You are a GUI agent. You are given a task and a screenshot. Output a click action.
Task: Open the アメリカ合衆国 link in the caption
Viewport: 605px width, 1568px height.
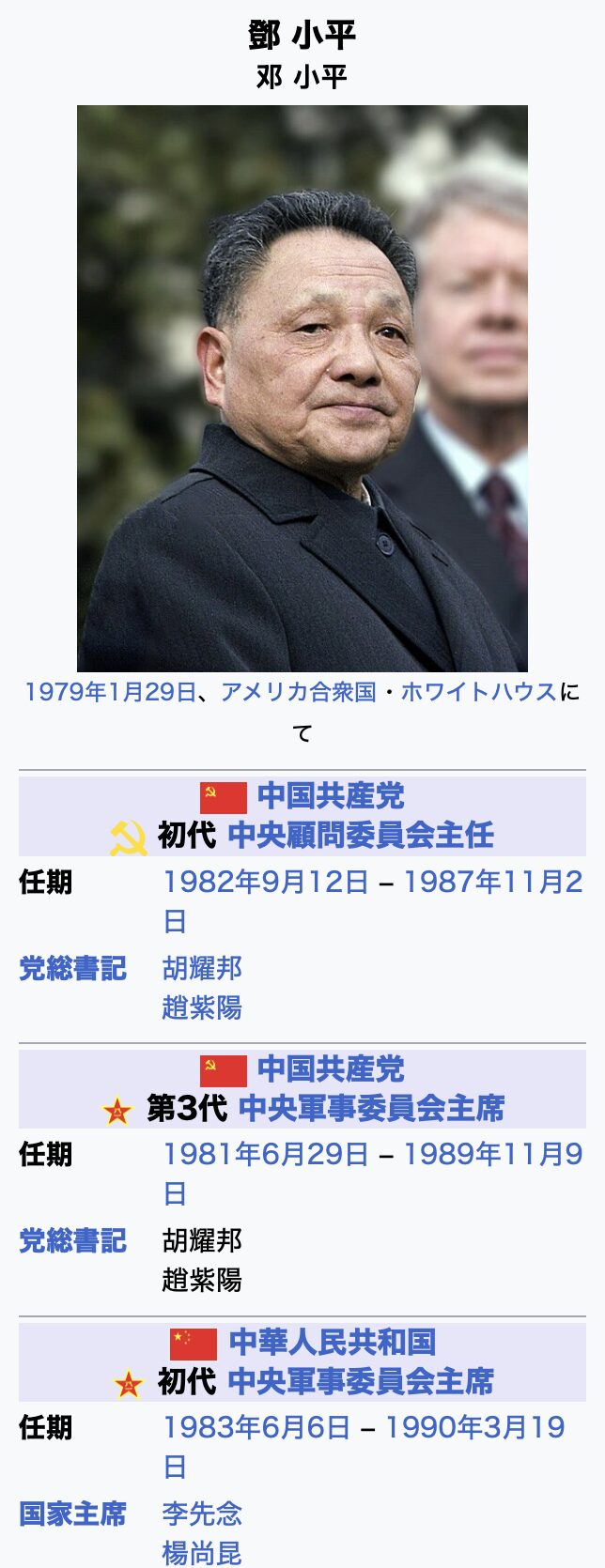pos(298,692)
